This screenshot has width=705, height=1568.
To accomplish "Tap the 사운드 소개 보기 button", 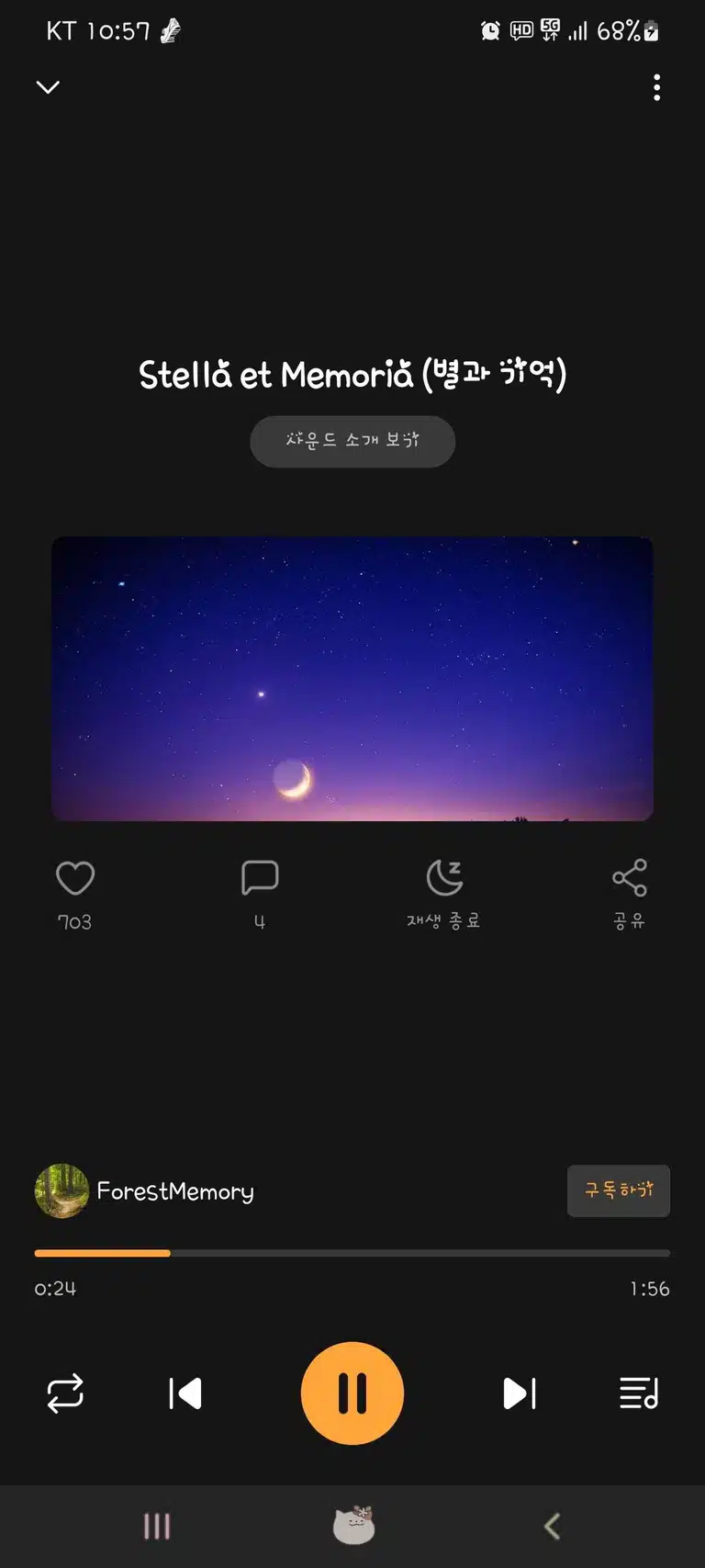I will coord(352,441).
